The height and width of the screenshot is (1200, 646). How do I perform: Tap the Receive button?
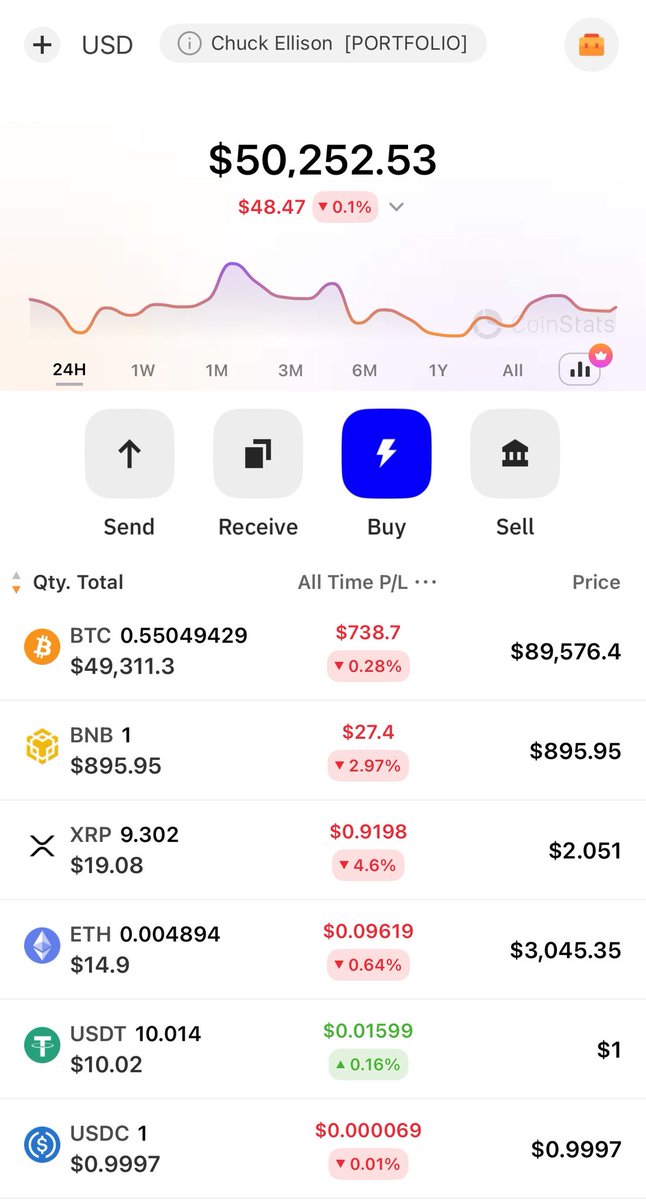point(258,454)
